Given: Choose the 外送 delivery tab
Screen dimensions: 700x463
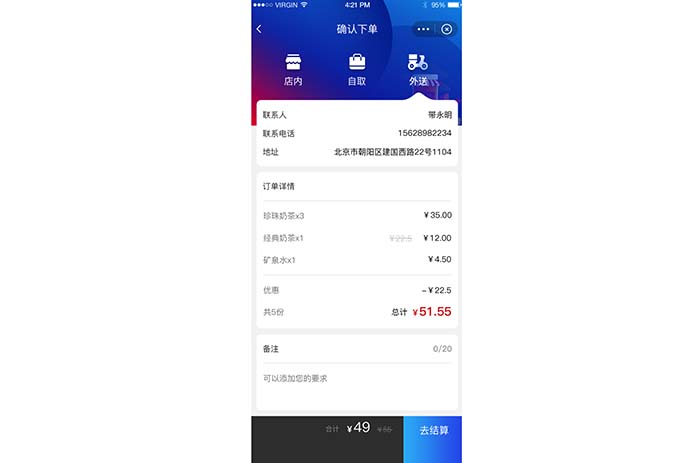Looking at the screenshot, I should (418, 70).
